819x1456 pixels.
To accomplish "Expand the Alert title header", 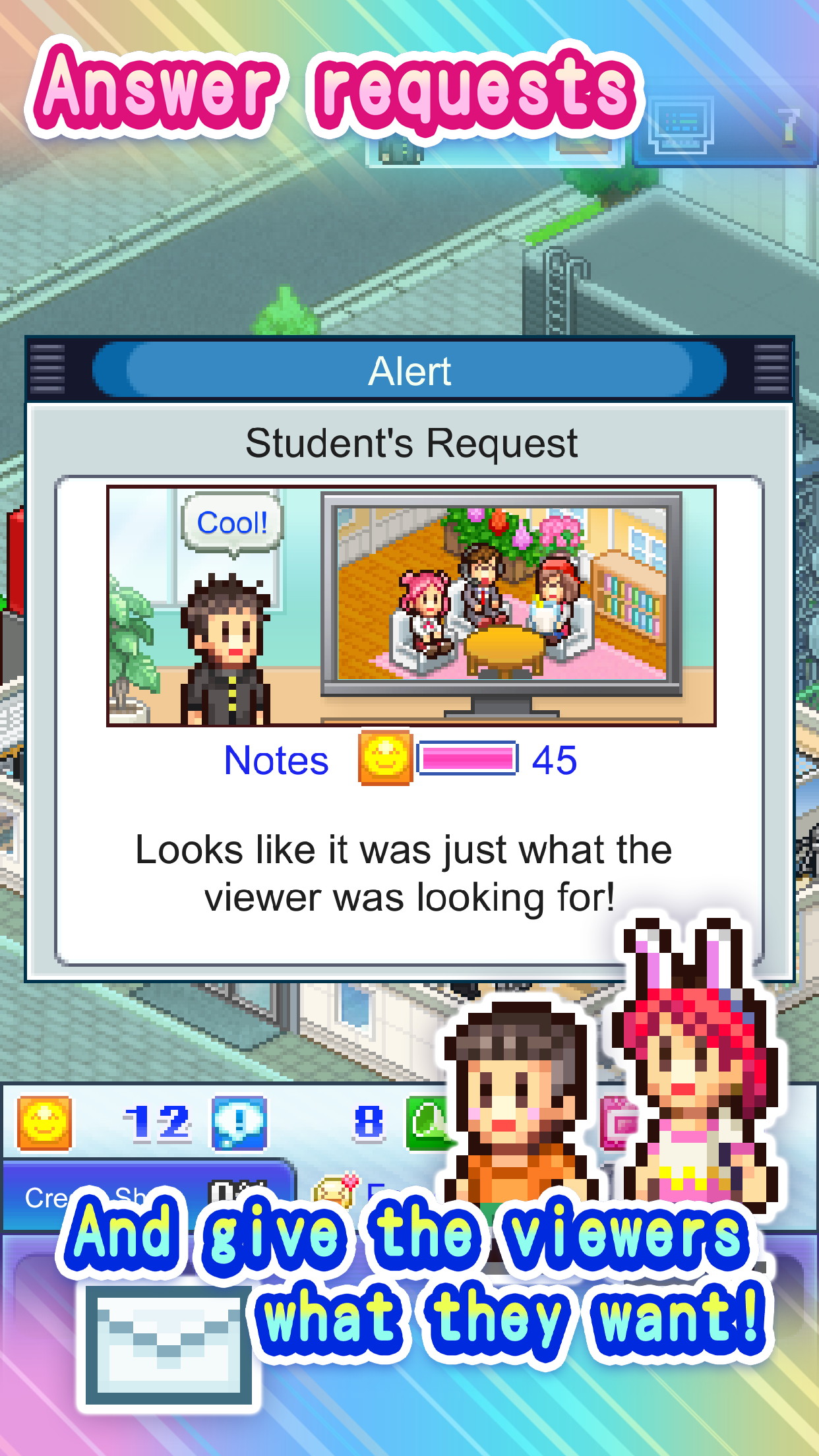I will pyautogui.click(x=409, y=370).
